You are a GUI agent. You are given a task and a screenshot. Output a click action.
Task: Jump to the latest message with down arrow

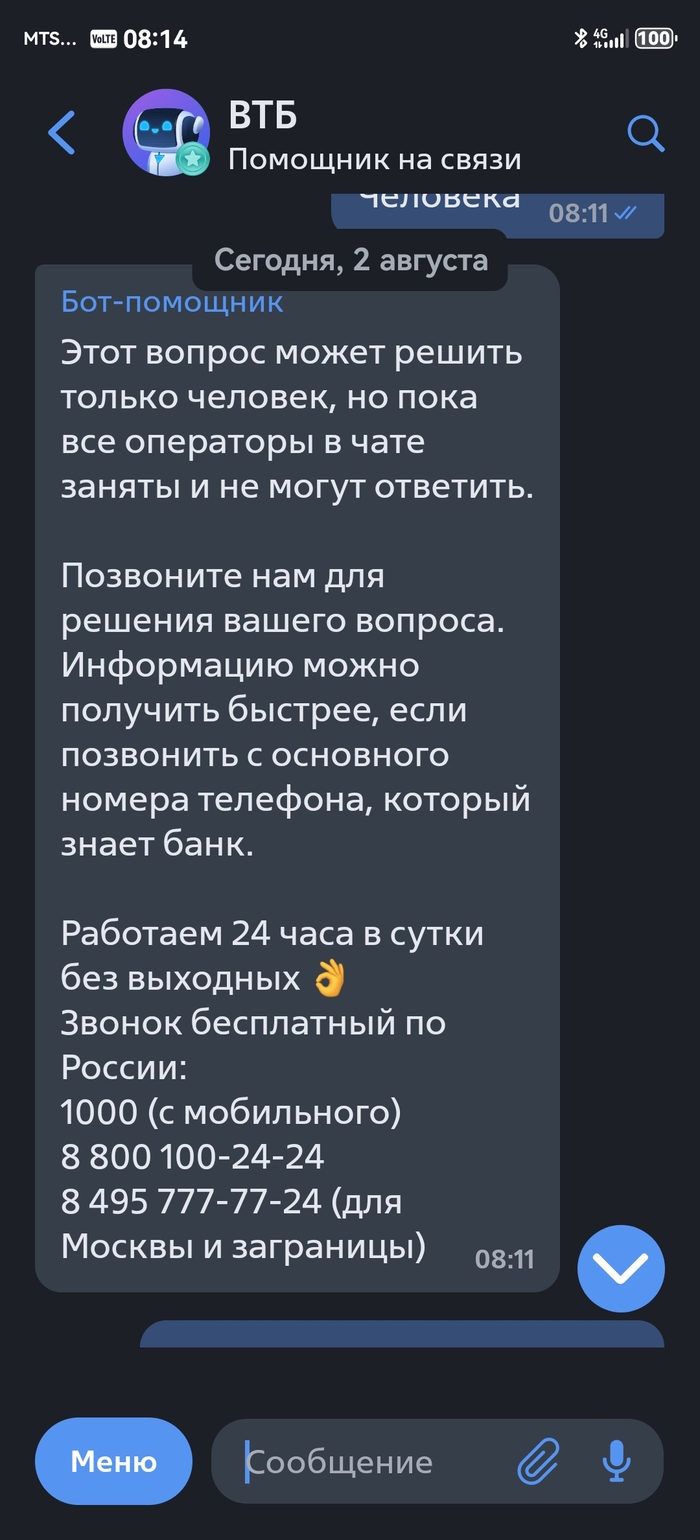[621, 1268]
